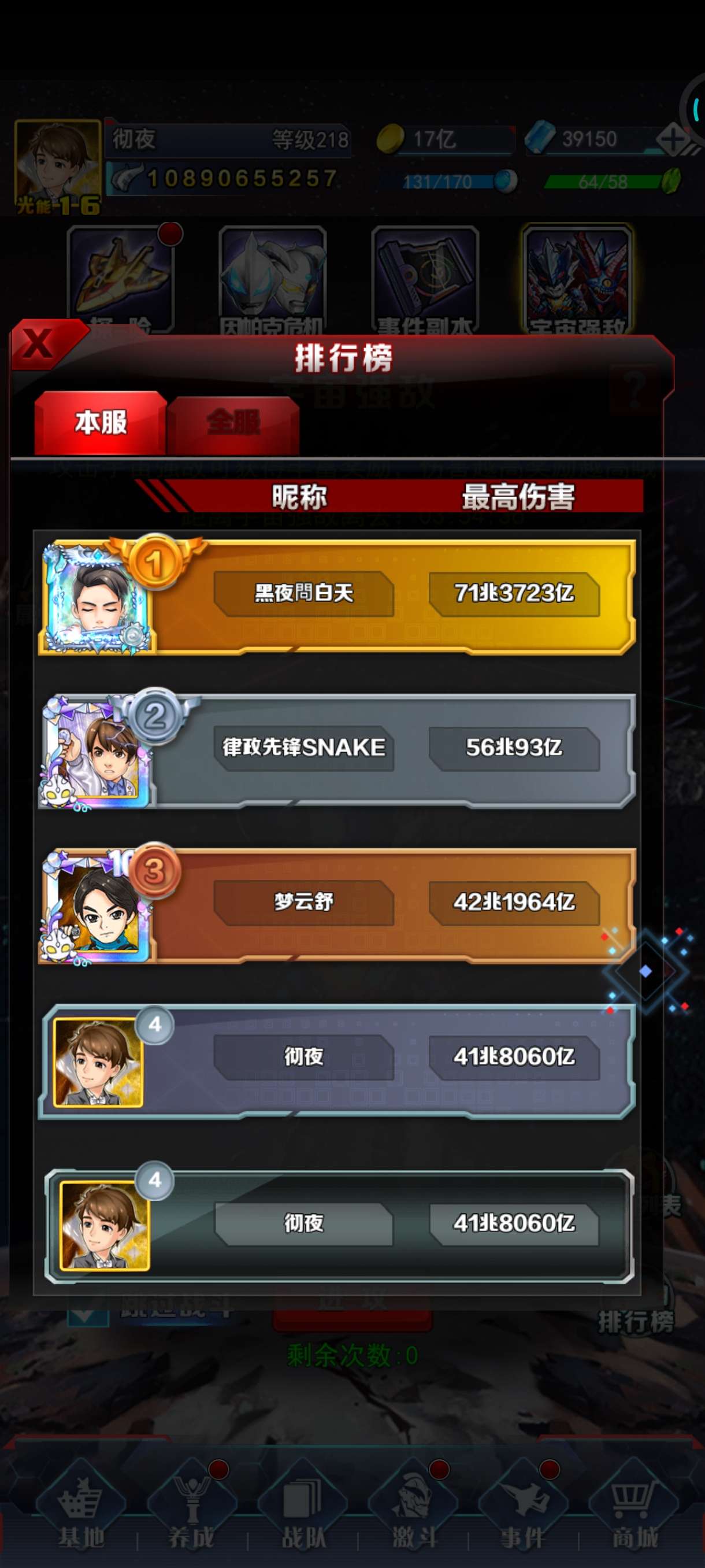
Task: View second-place player 律政先锋SNAKE's entry
Action: [x=336, y=750]
